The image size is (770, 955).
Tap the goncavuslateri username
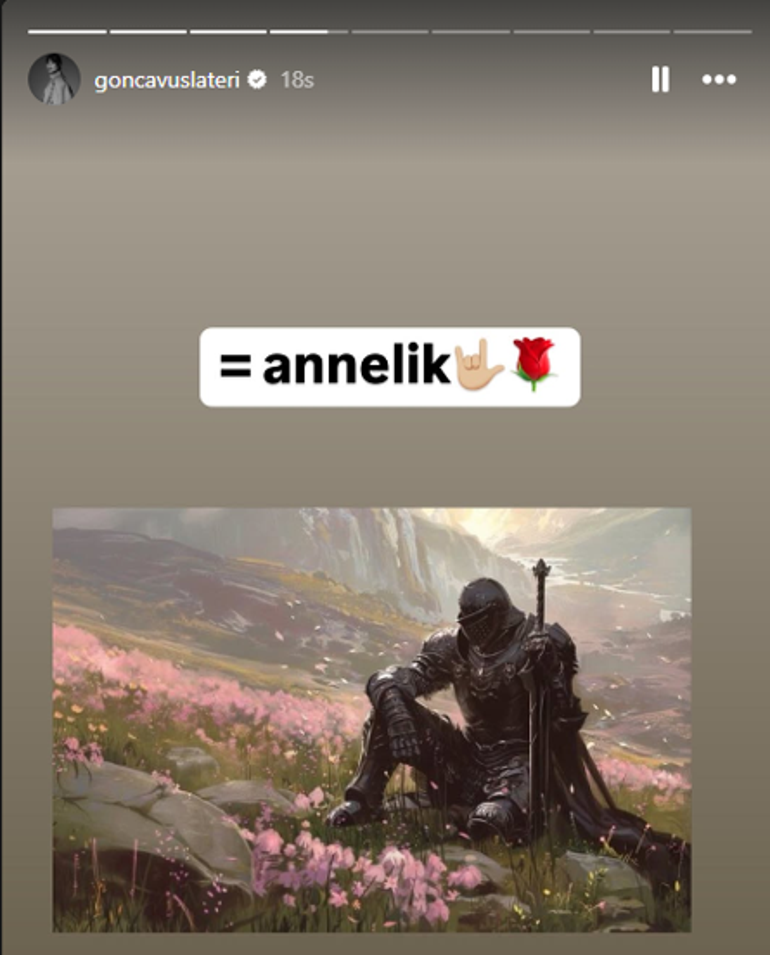point(167,81)
